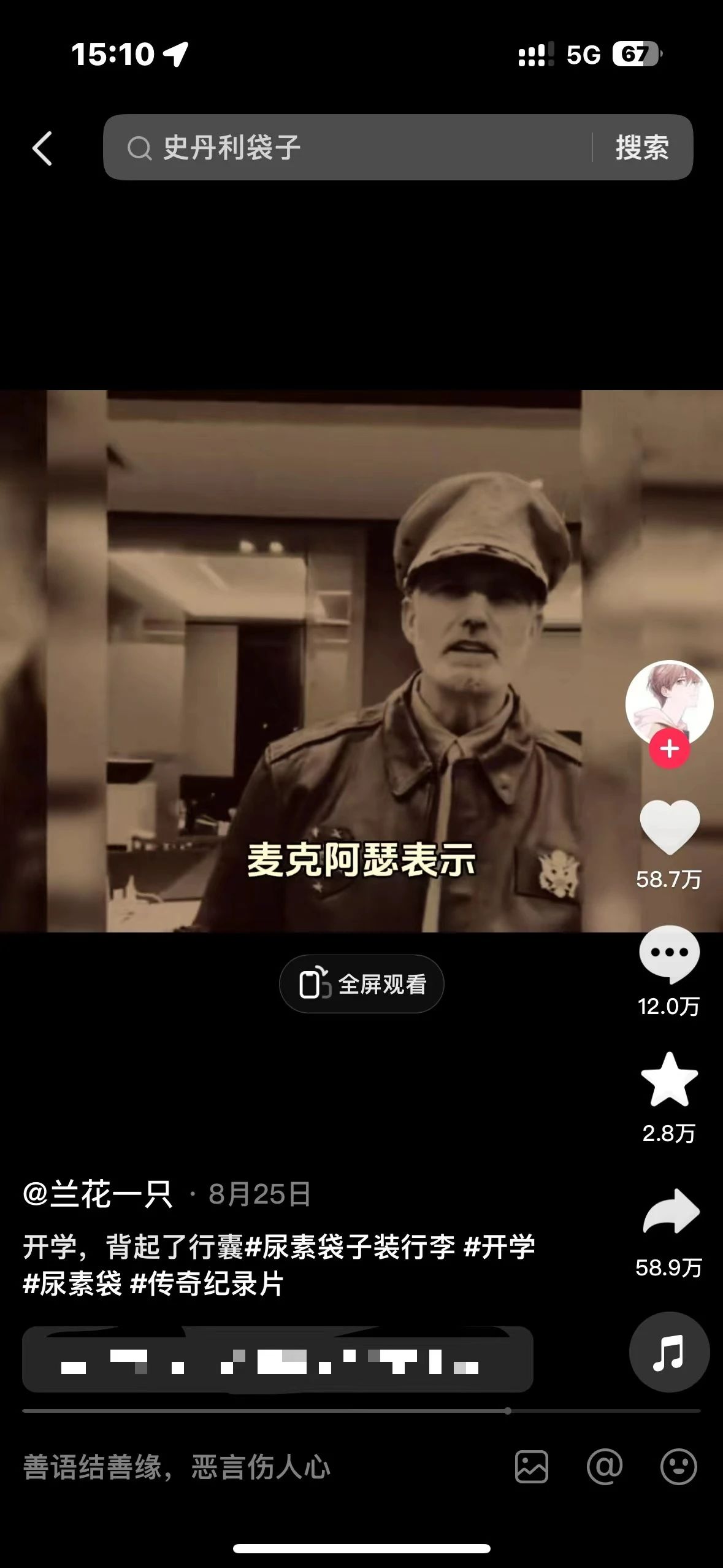Open the emoji picker icon

click(x=678, y=1467)
